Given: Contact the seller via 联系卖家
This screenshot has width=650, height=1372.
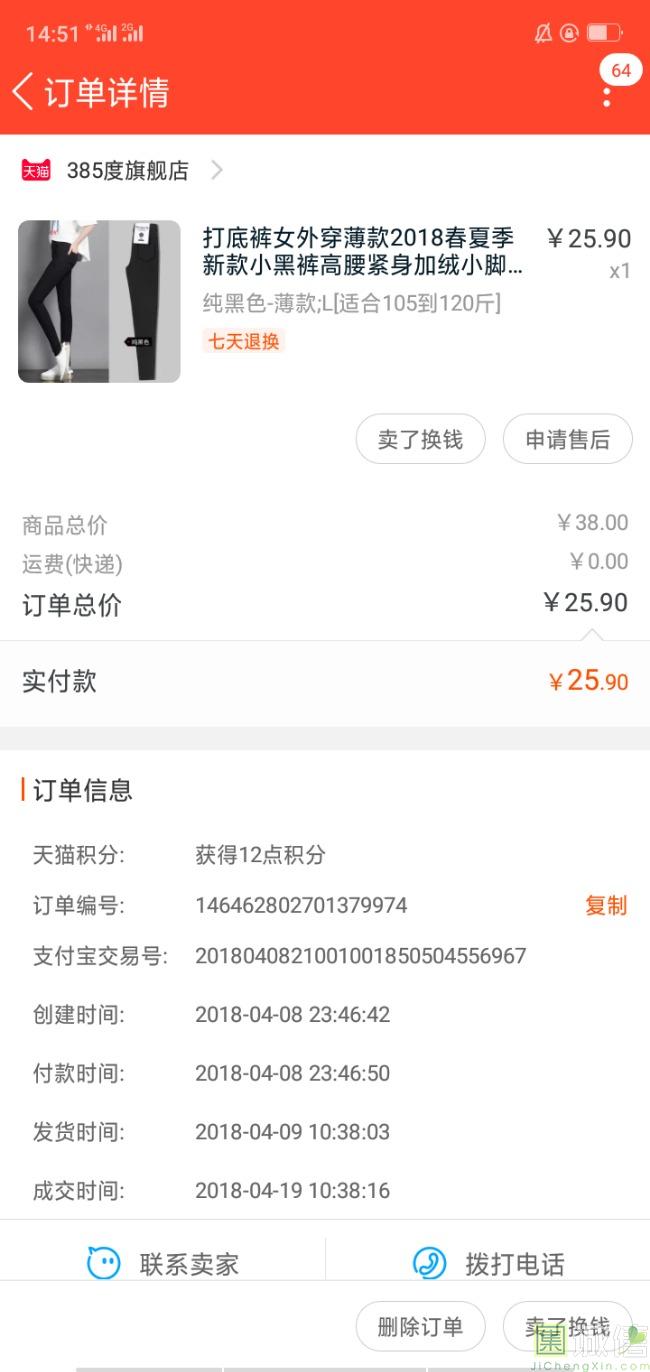Looking at the screenshot, I should [x=163, y=1264].
